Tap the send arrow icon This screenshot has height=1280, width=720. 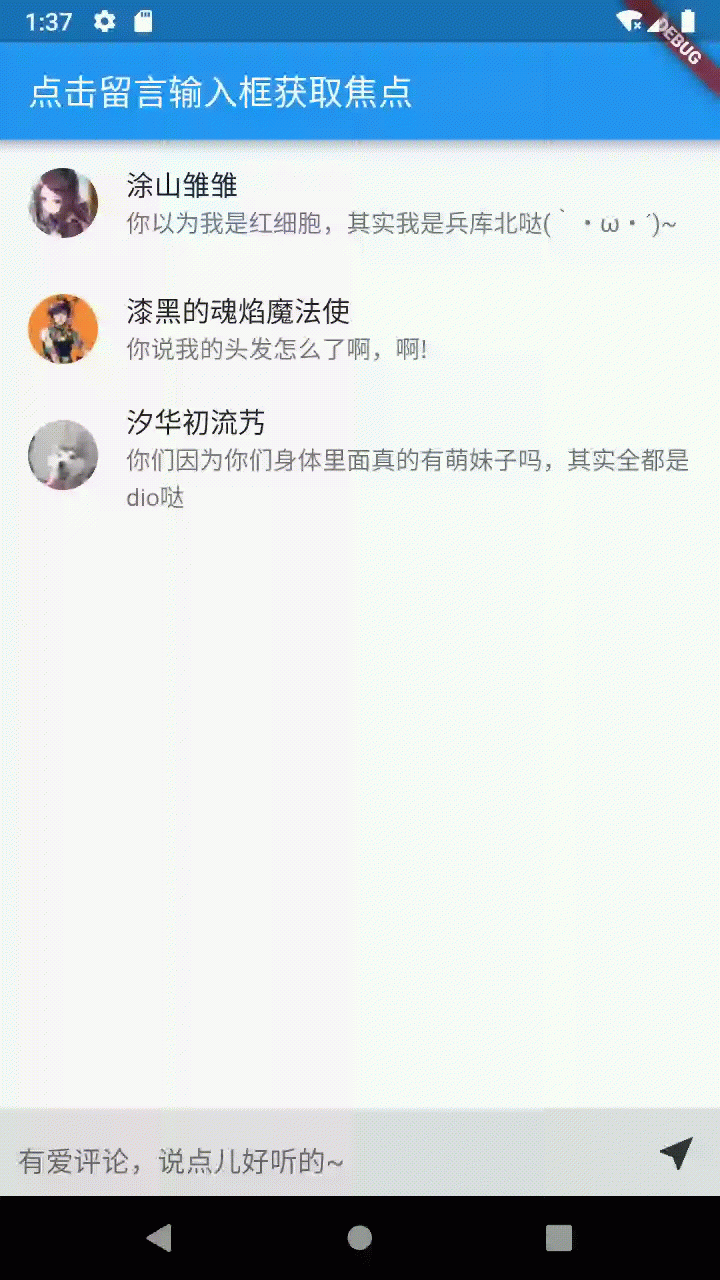(677, 1153)
